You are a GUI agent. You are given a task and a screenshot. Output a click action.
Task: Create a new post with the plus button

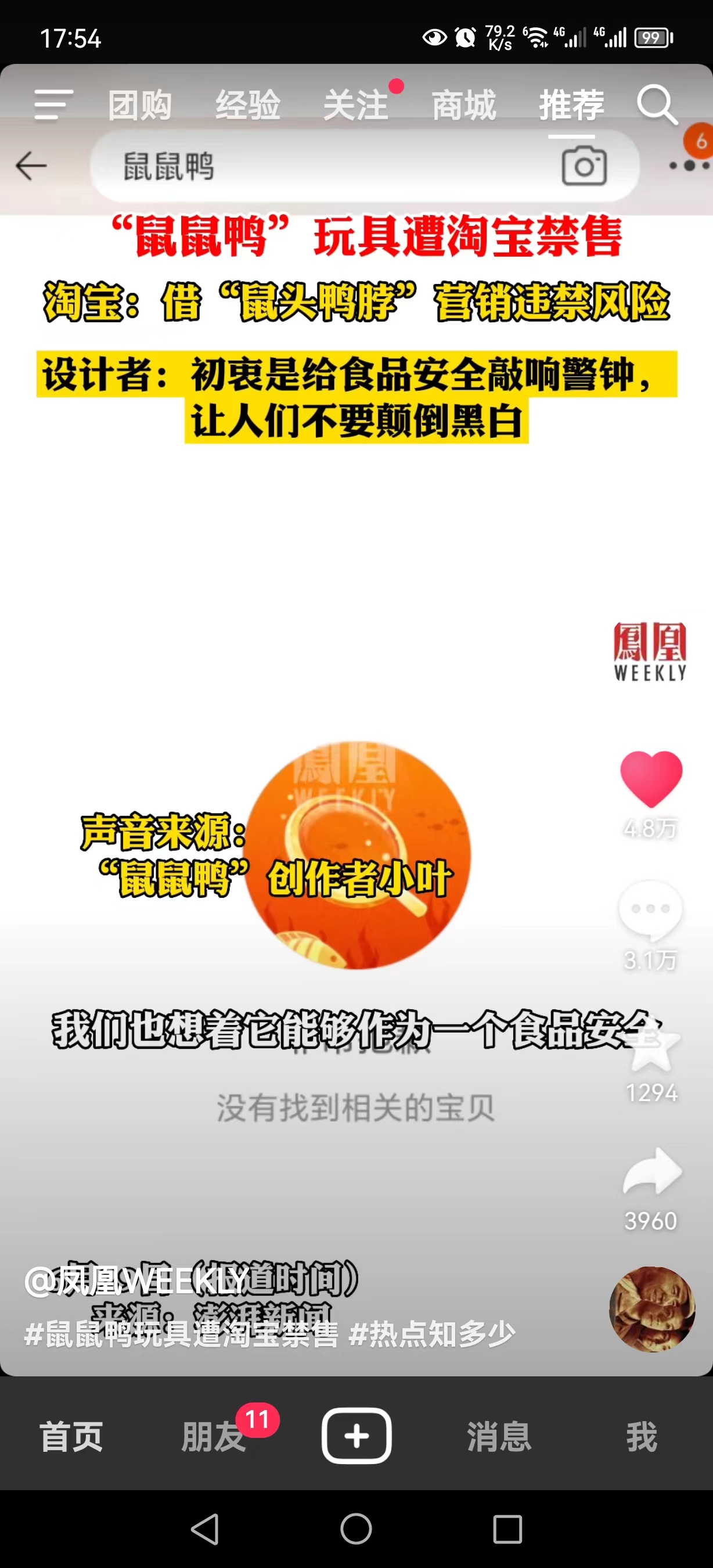point(356,1436)
